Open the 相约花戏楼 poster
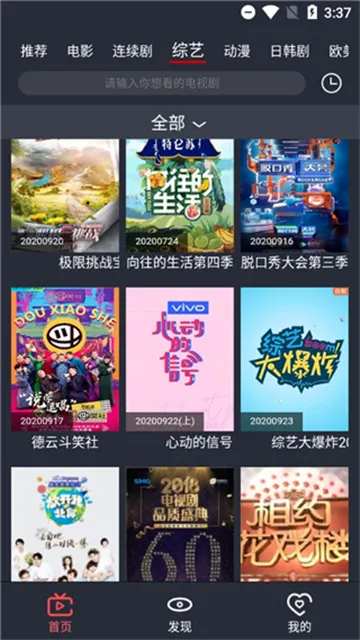The height and width of the screenshot is (640, 360). point(294,524)
